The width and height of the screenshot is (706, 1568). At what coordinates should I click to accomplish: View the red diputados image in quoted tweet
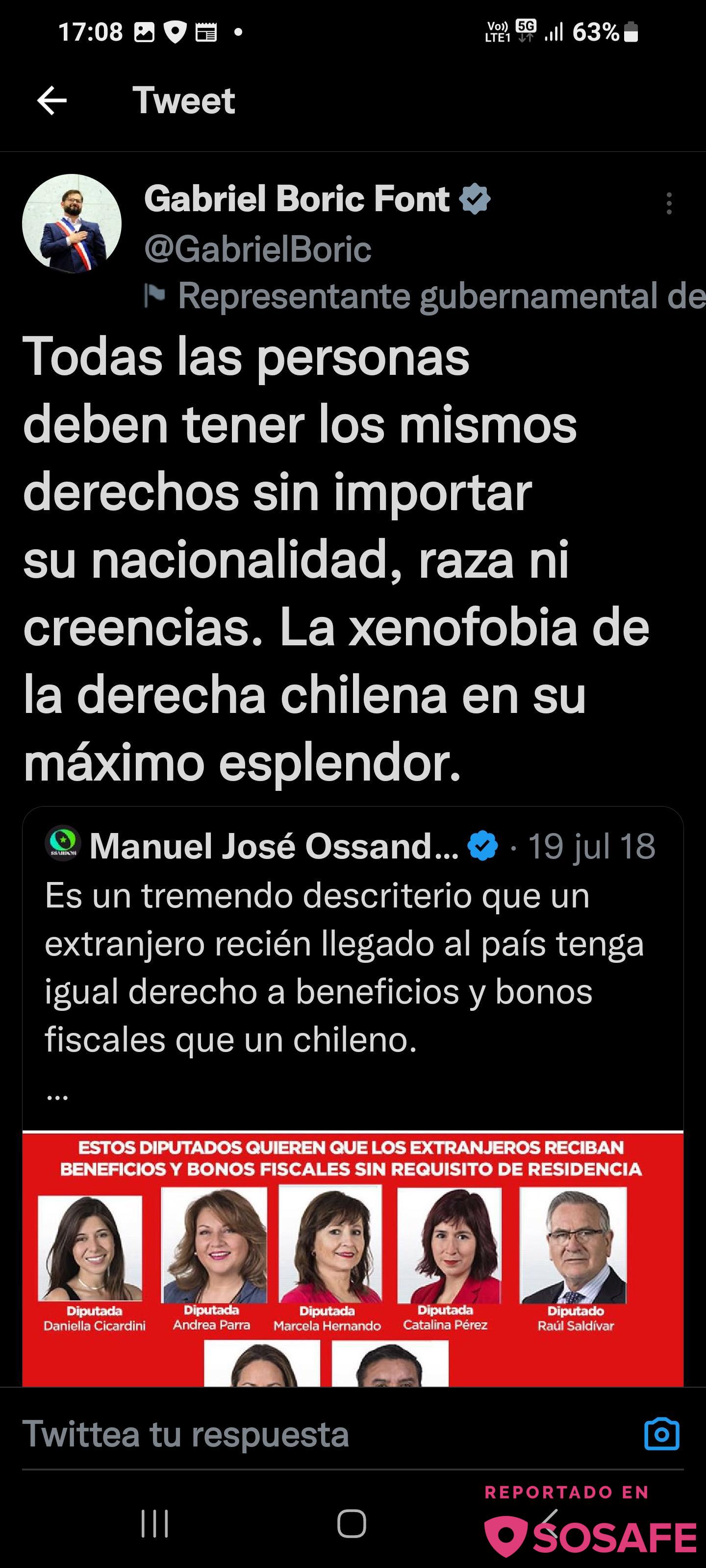pyautogui.click(x=352, y=1257)
